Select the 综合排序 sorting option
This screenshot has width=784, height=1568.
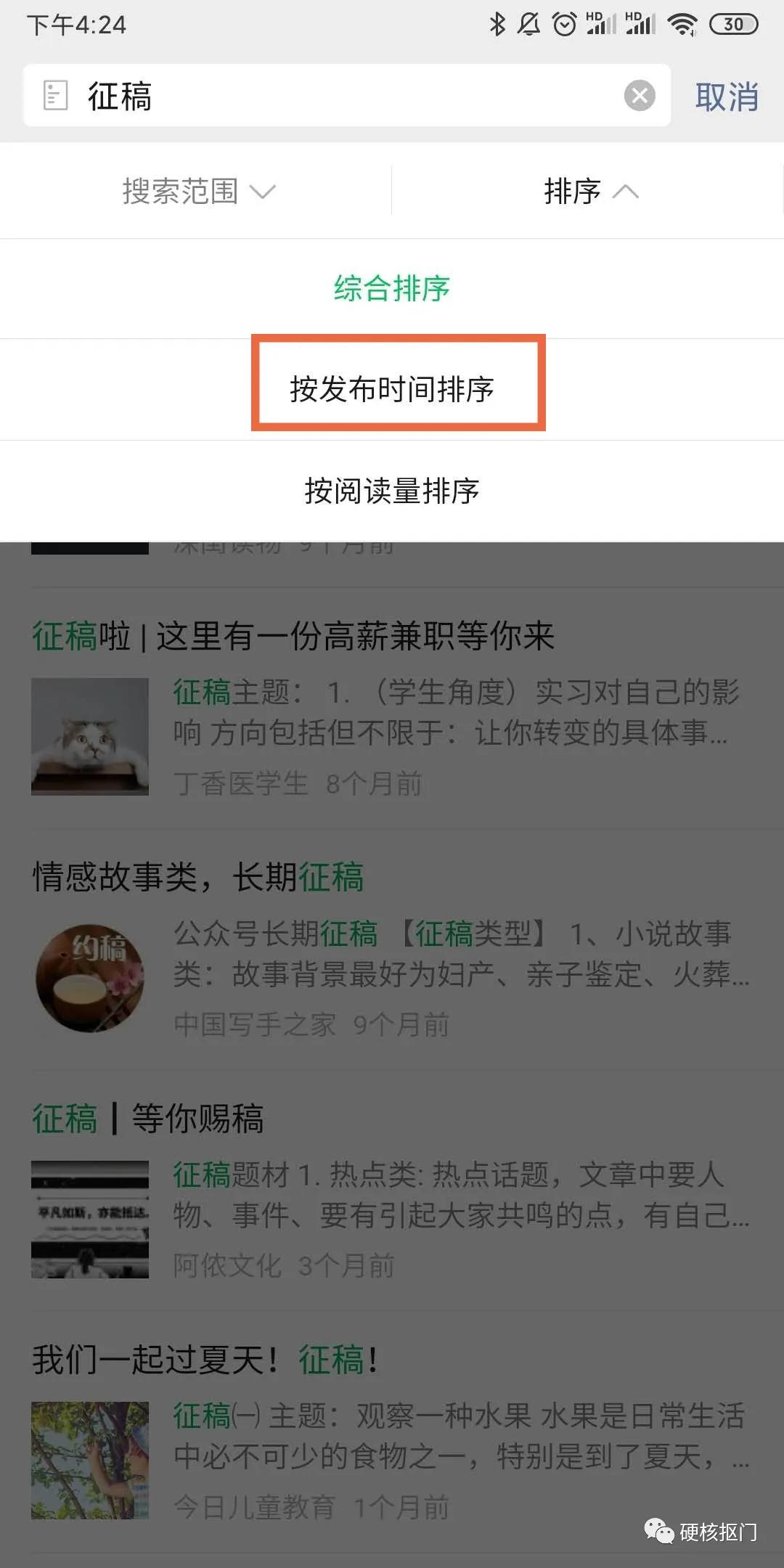391,288
